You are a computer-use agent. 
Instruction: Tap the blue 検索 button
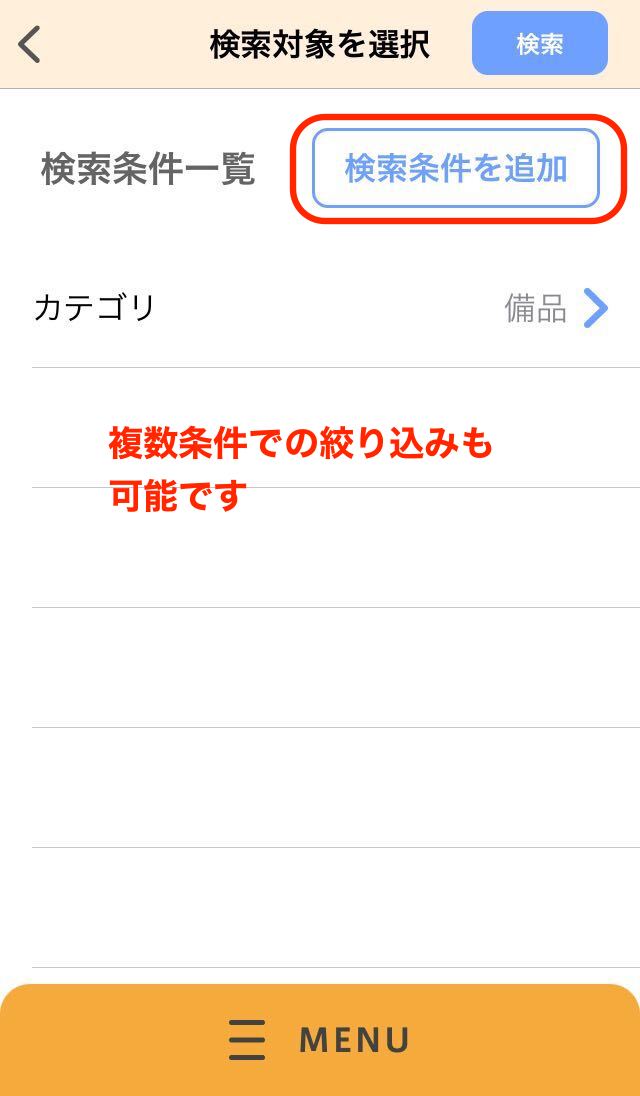539,43
